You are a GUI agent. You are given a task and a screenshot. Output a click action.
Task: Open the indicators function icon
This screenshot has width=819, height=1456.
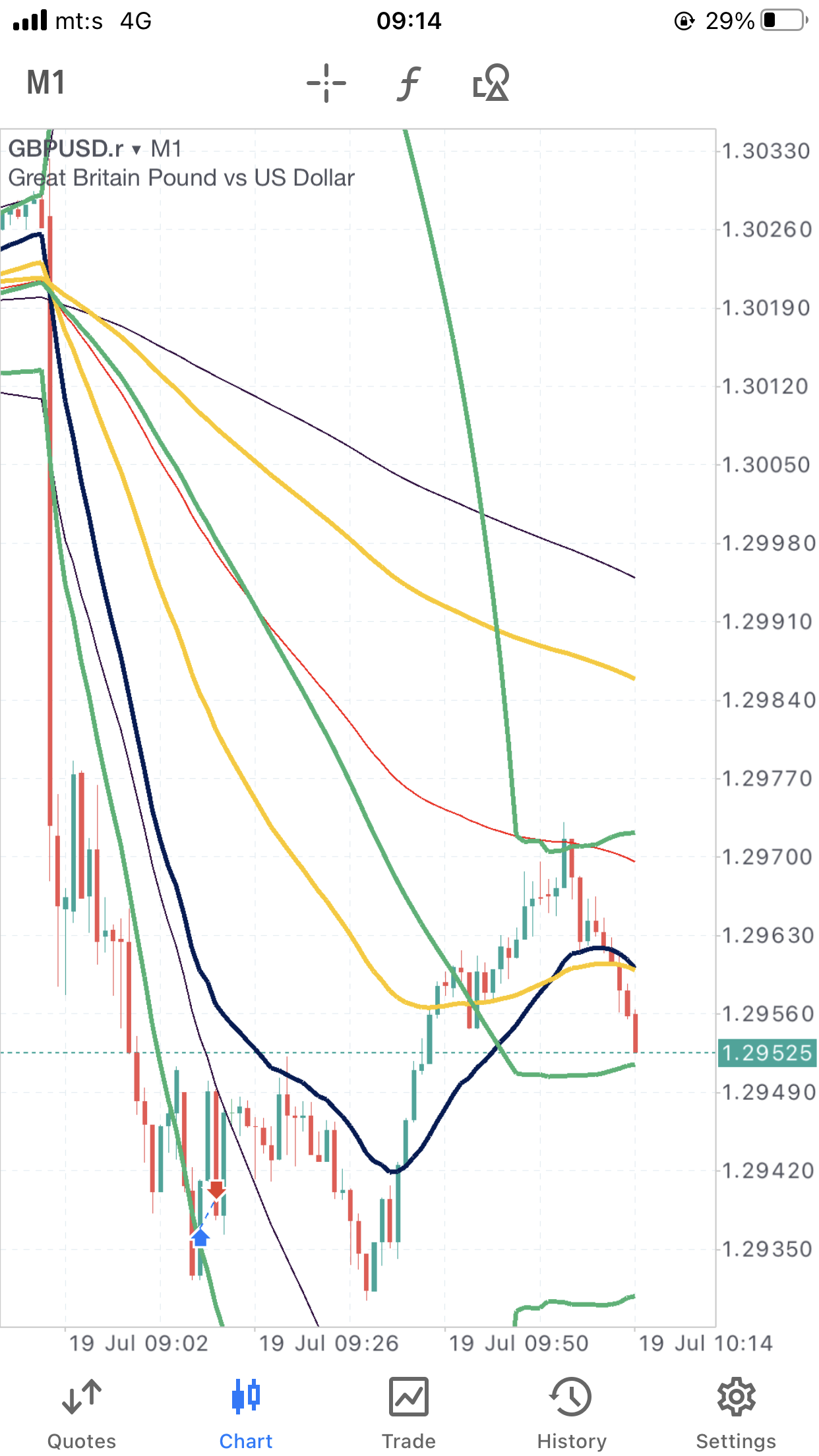[409, 83]
